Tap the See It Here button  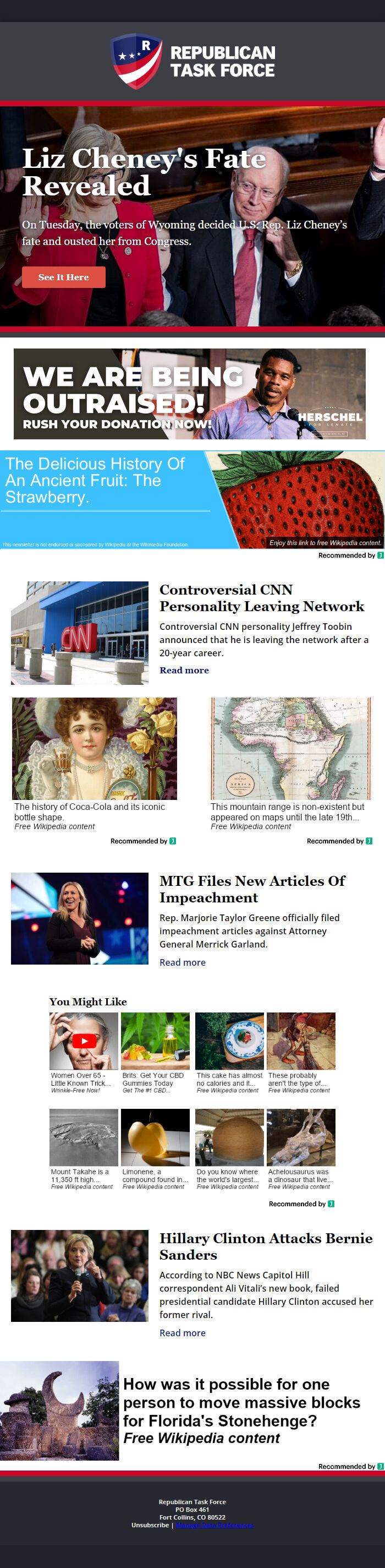[63, 277]
